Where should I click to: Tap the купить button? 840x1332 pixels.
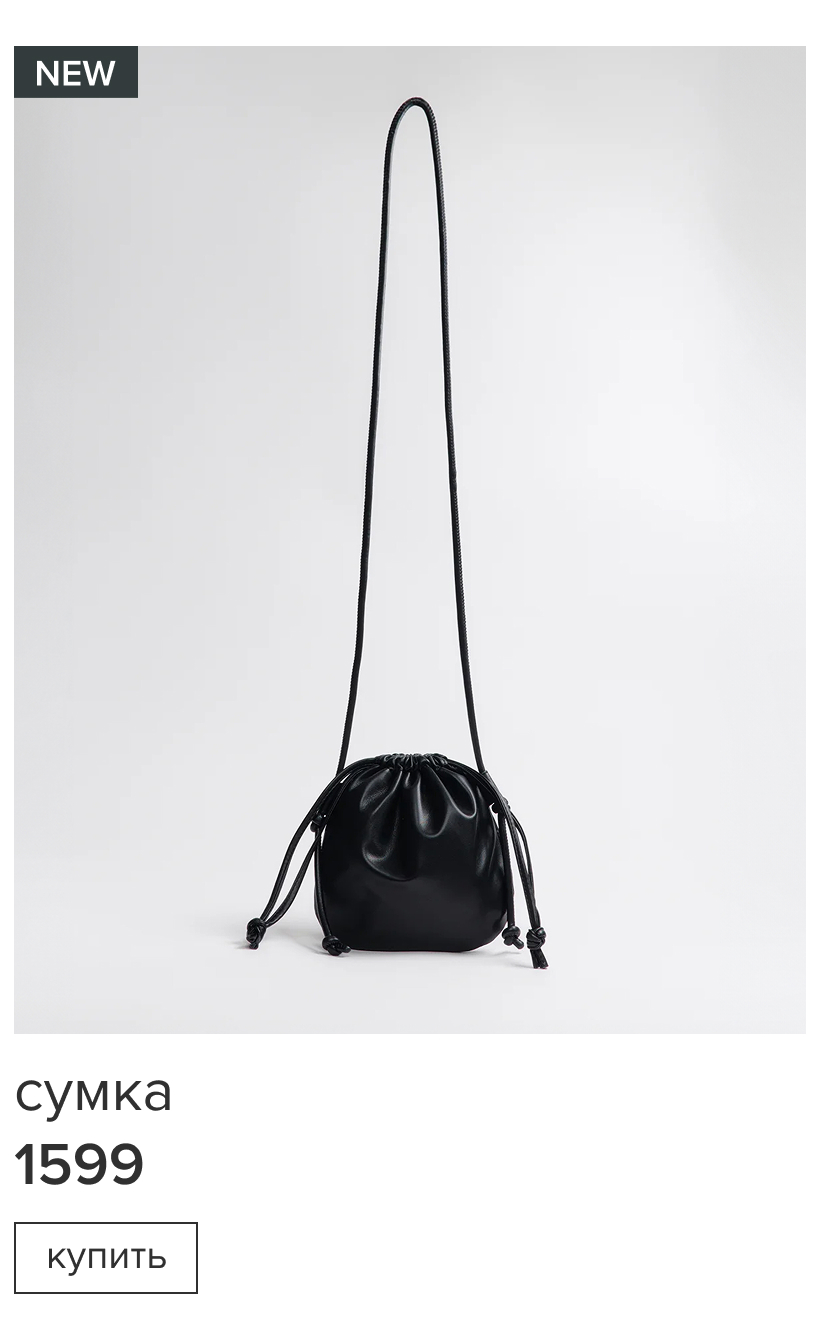106,1257
